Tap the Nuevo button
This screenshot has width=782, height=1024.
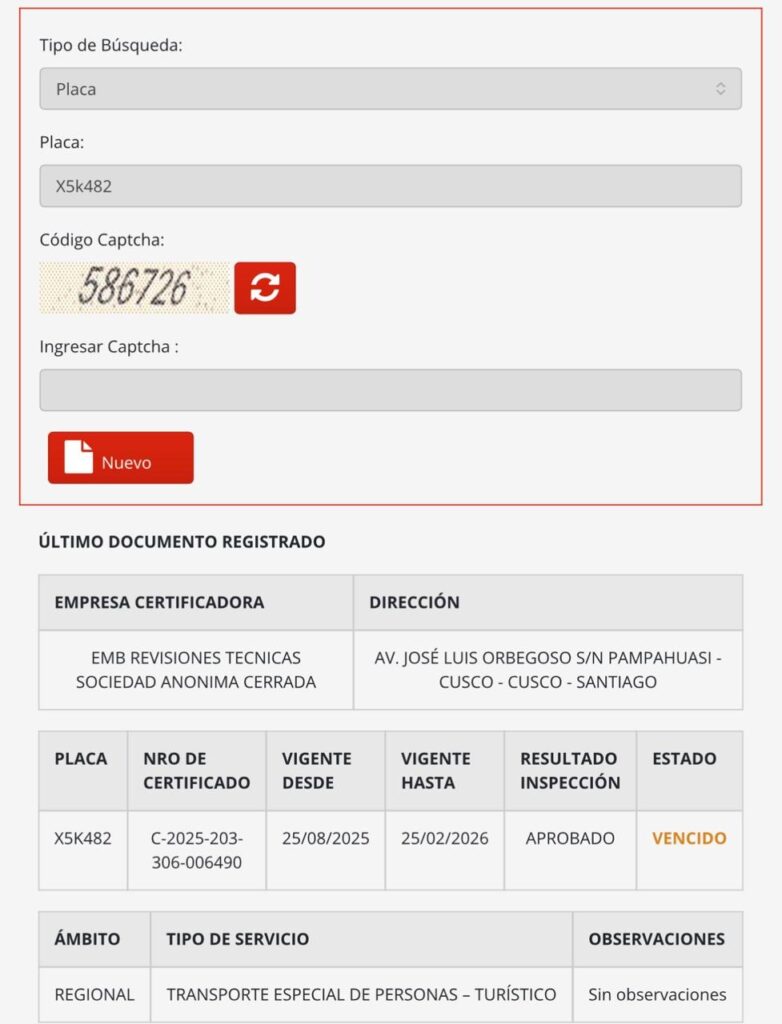121,458
